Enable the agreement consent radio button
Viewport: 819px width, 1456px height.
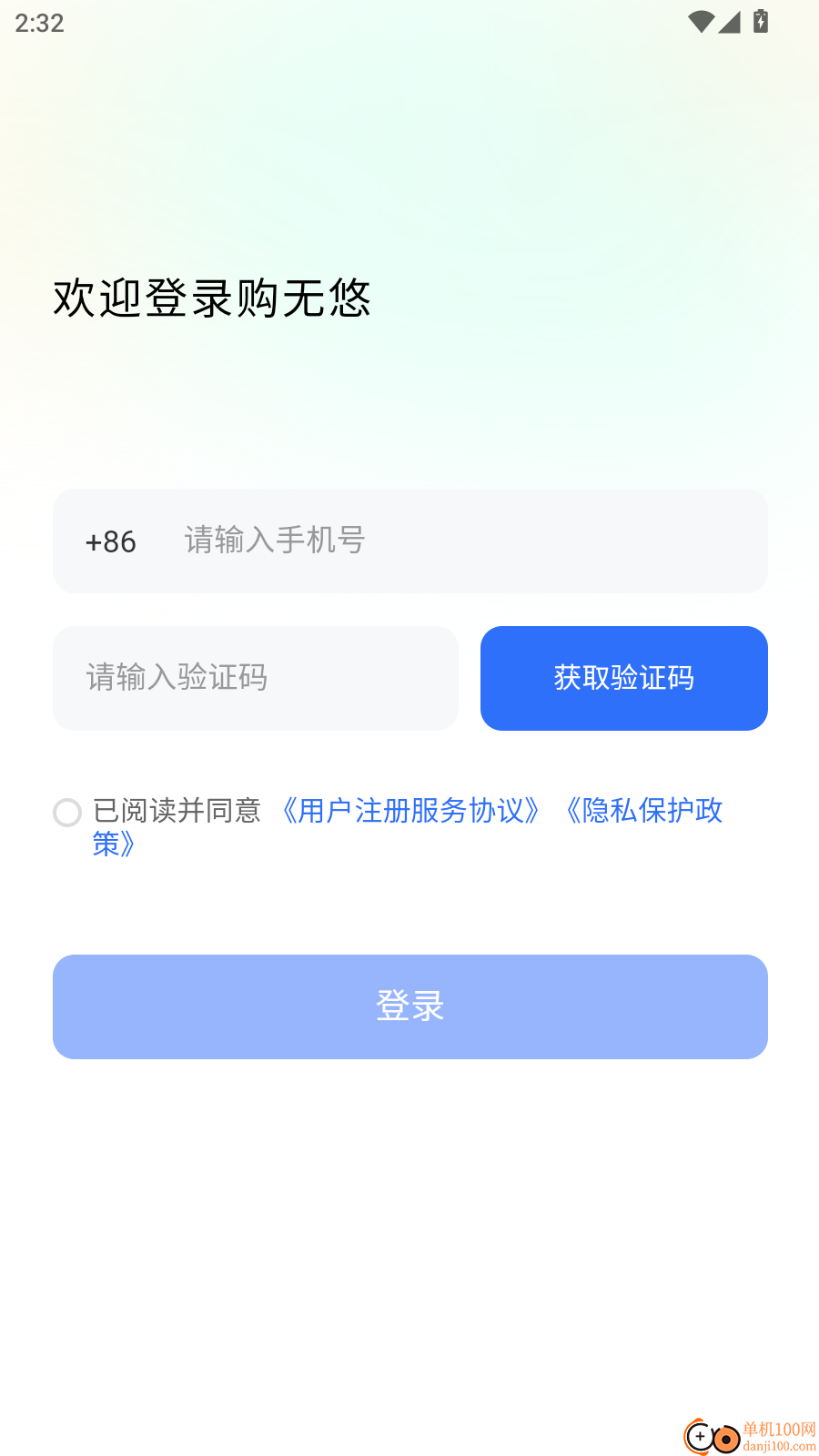click(x=67, y=812)
